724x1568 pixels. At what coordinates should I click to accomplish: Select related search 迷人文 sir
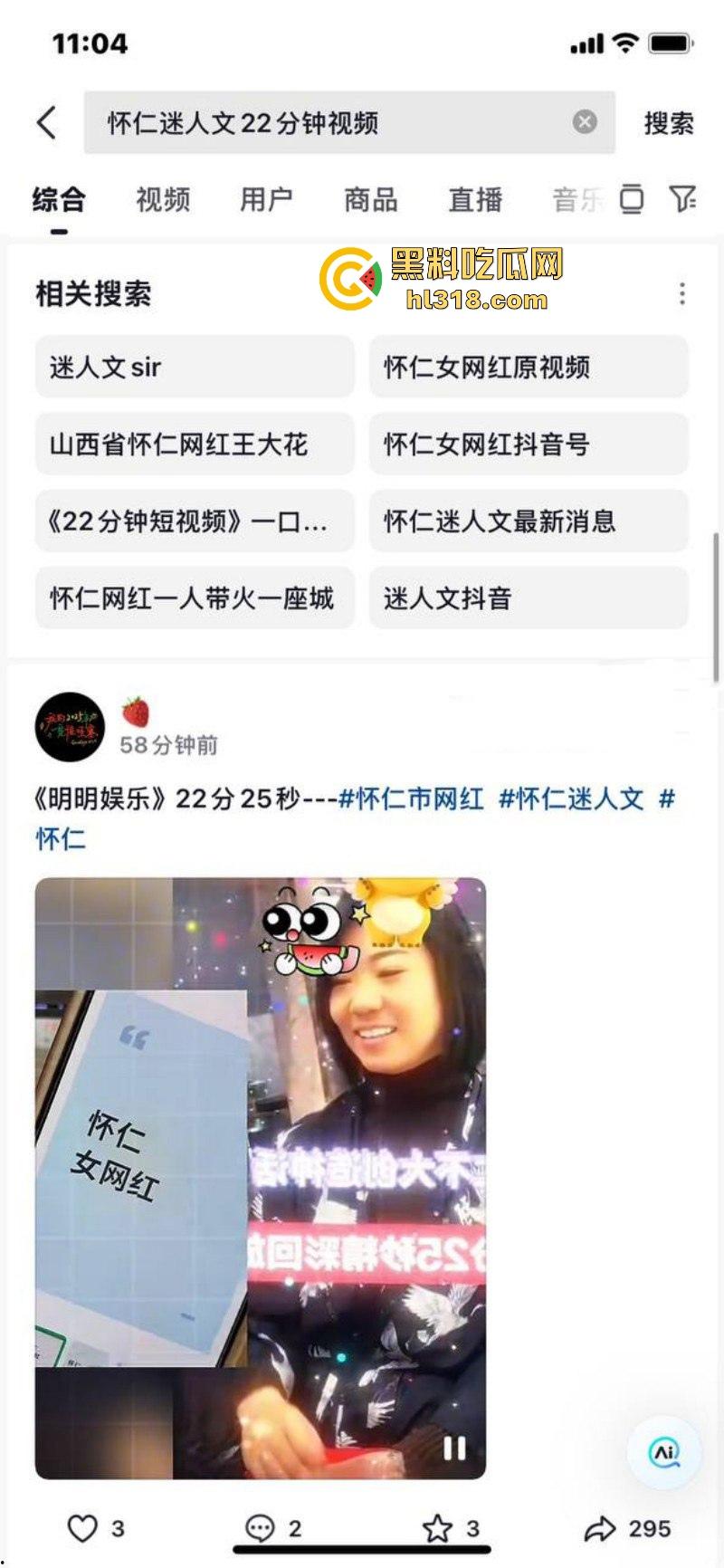click(194, 367)
